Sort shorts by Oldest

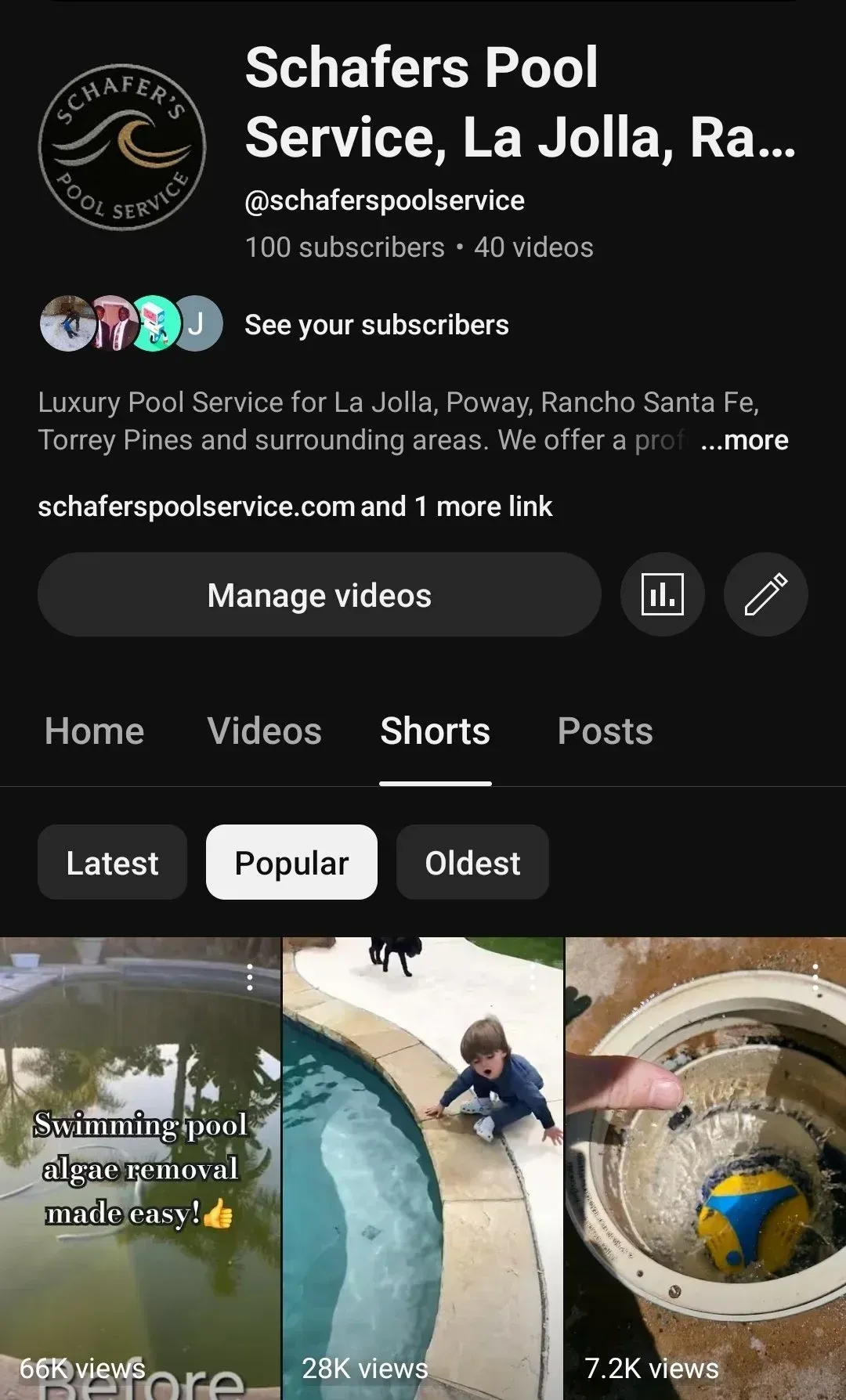coord(472,862)
